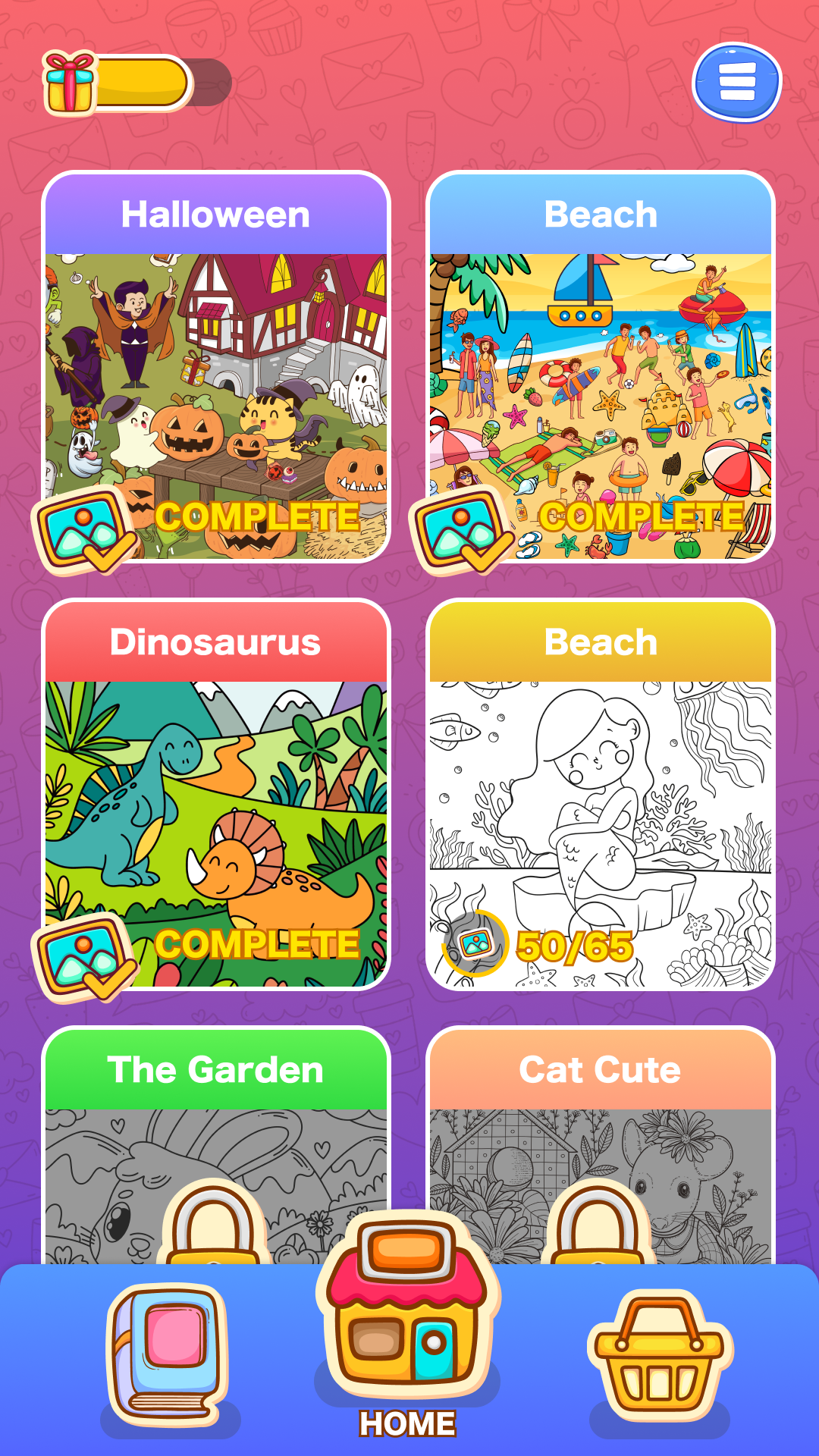Tap the yellow reward progress bar

[x=140, y=83]
